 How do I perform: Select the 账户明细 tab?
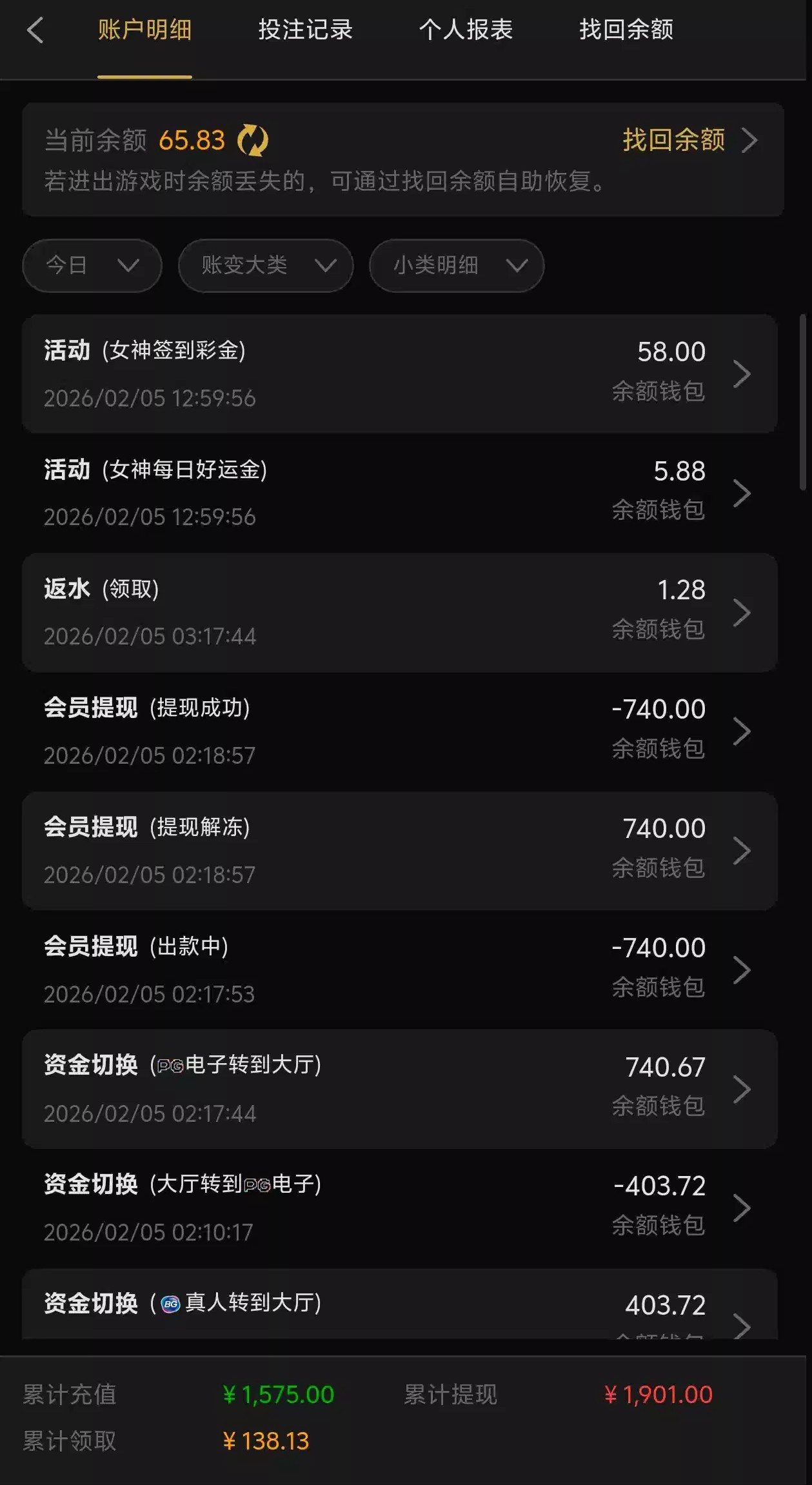[144, 30]
